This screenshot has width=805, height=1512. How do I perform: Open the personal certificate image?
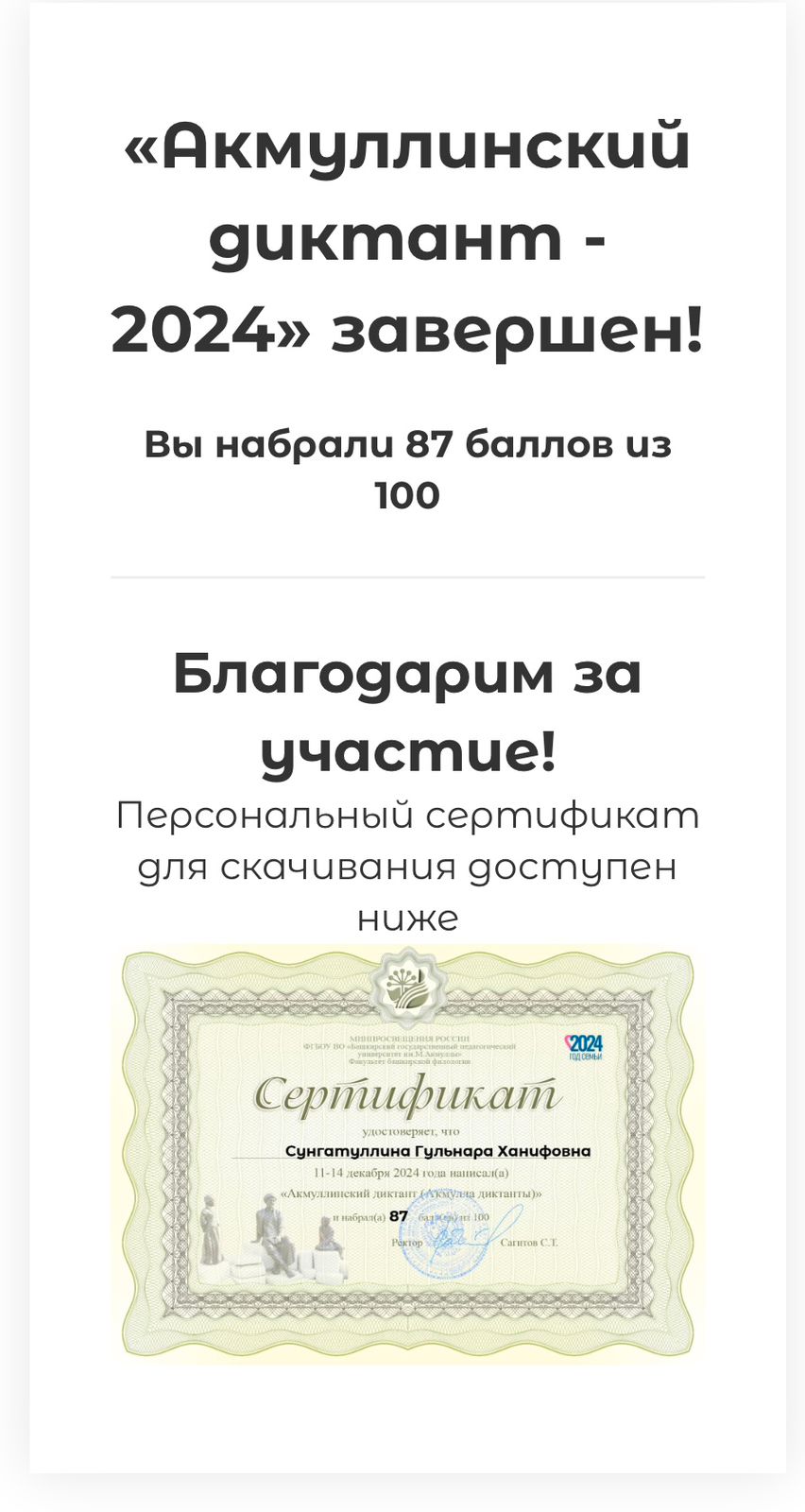pos(407,1154)
